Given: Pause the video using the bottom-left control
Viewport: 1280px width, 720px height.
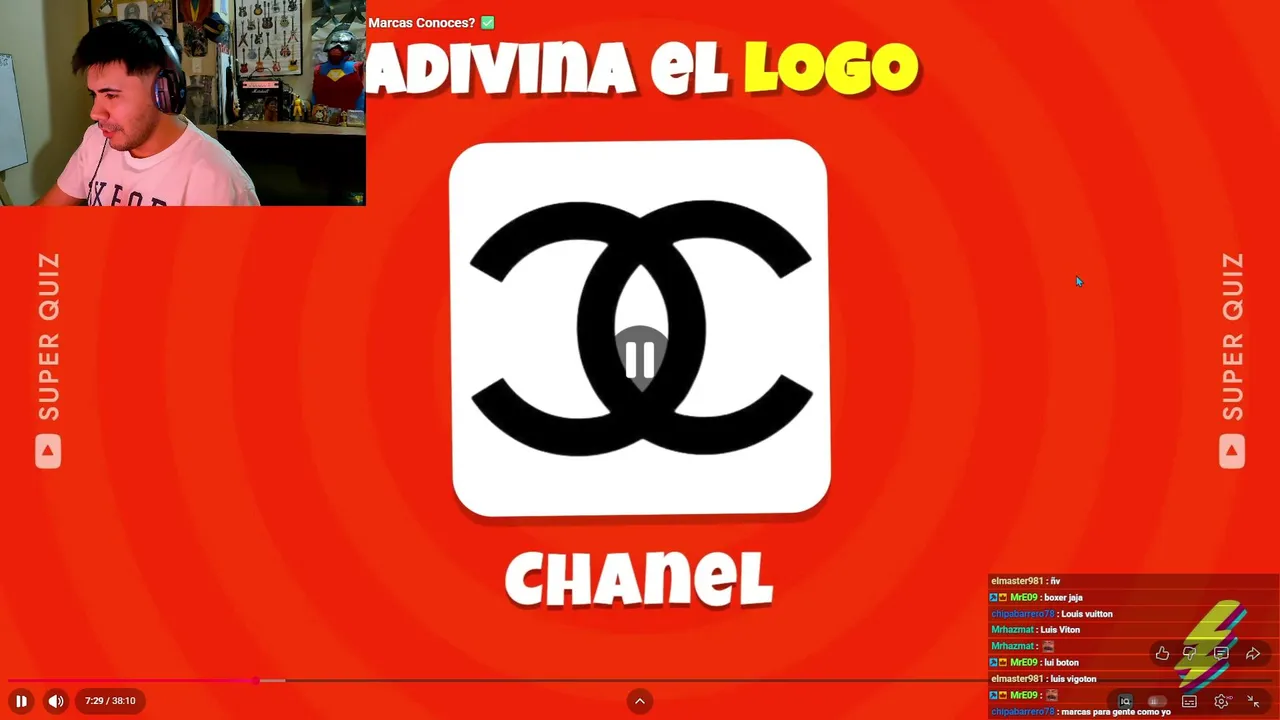Looking at the screenshot, I should [21, 701].
